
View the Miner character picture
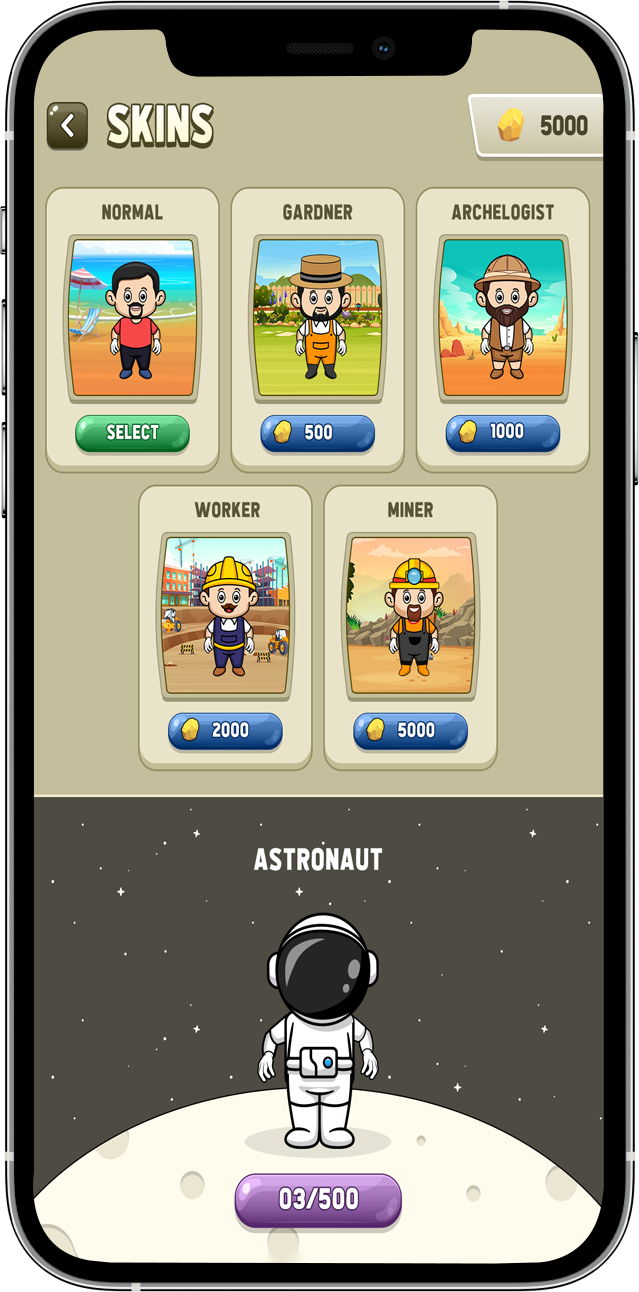click(410, 615)
